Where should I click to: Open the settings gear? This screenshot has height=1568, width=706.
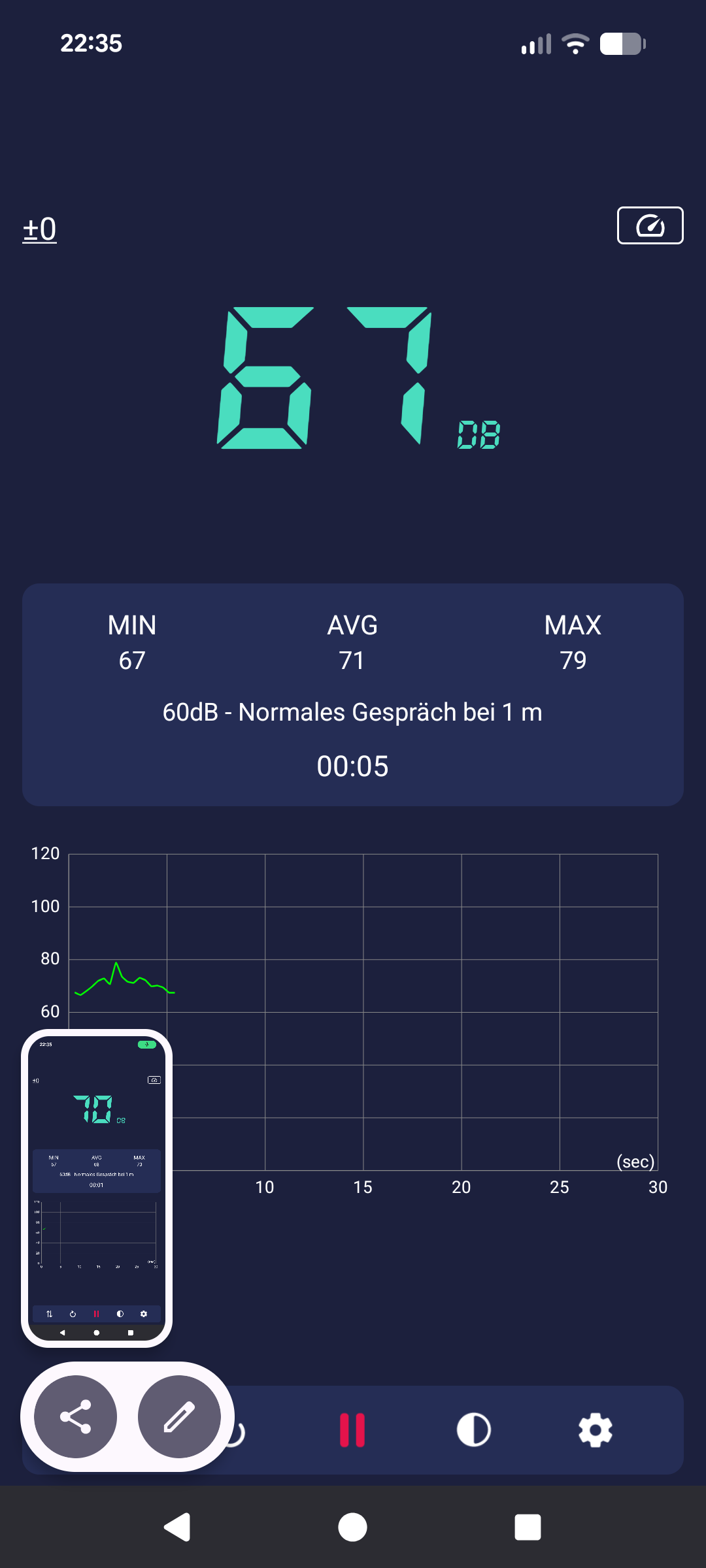pos(595,1430)
